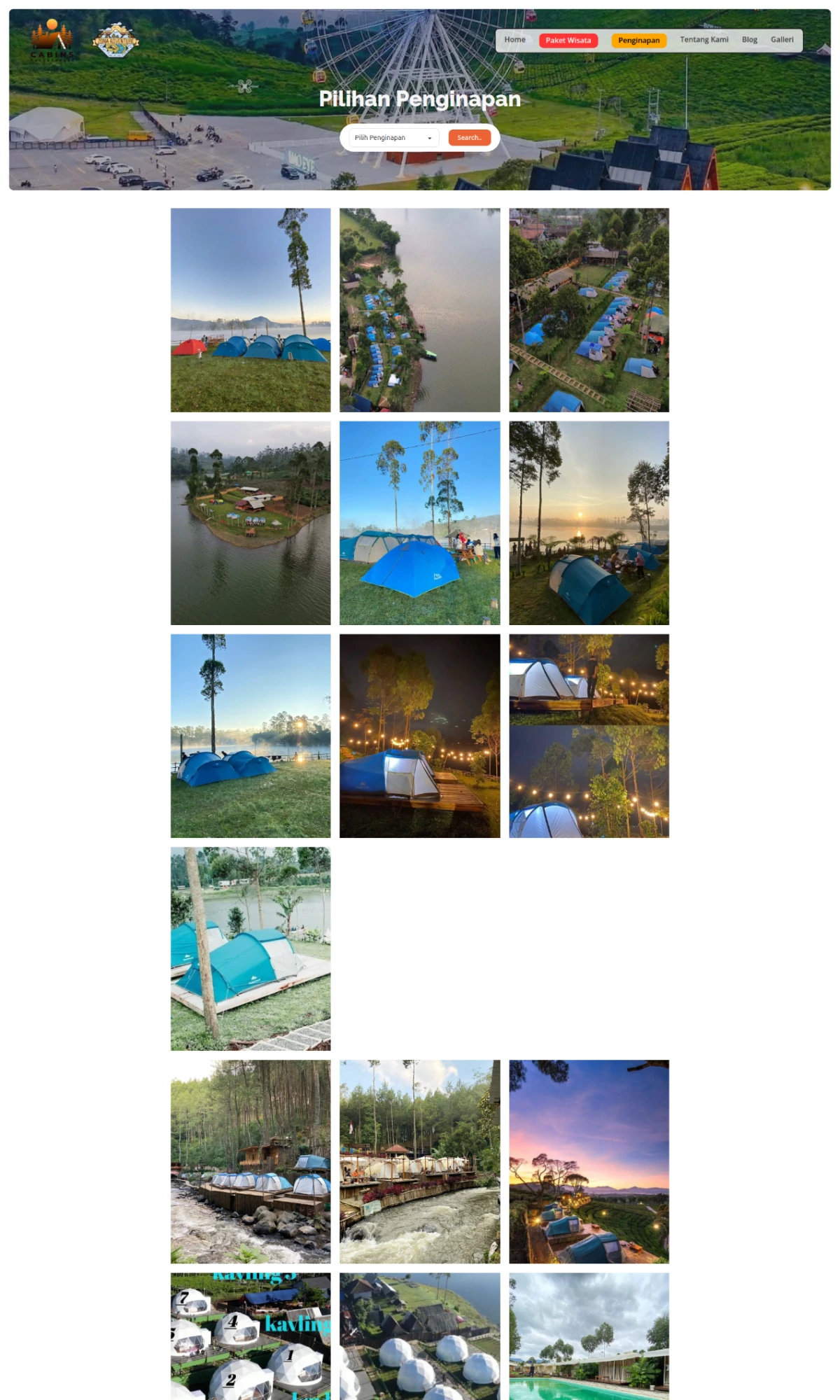Open red tent lakeside camping photo
The image size is (840, 1400).
(251, 309)
